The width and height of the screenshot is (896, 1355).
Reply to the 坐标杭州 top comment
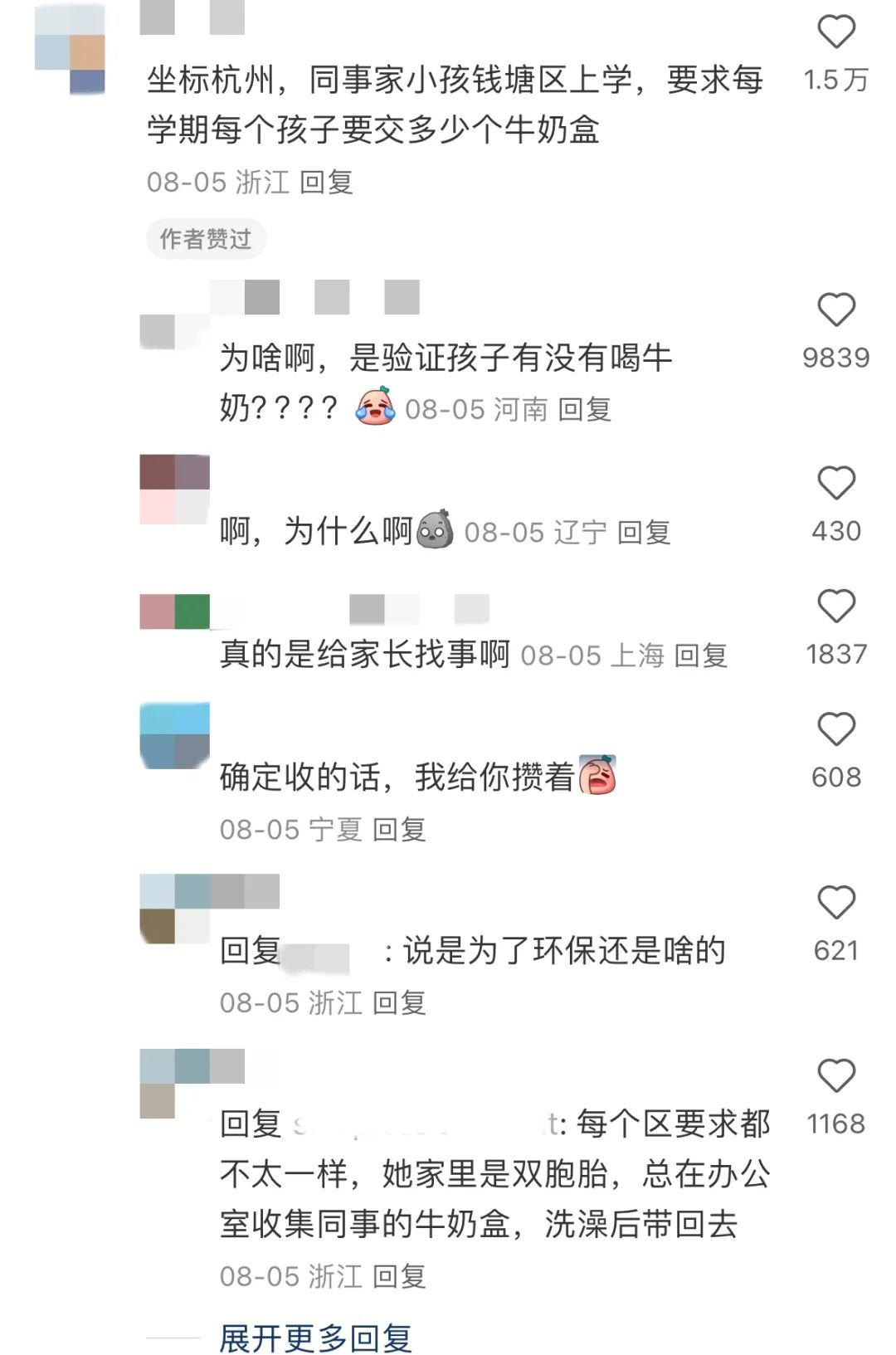click(x=326, y=182)
